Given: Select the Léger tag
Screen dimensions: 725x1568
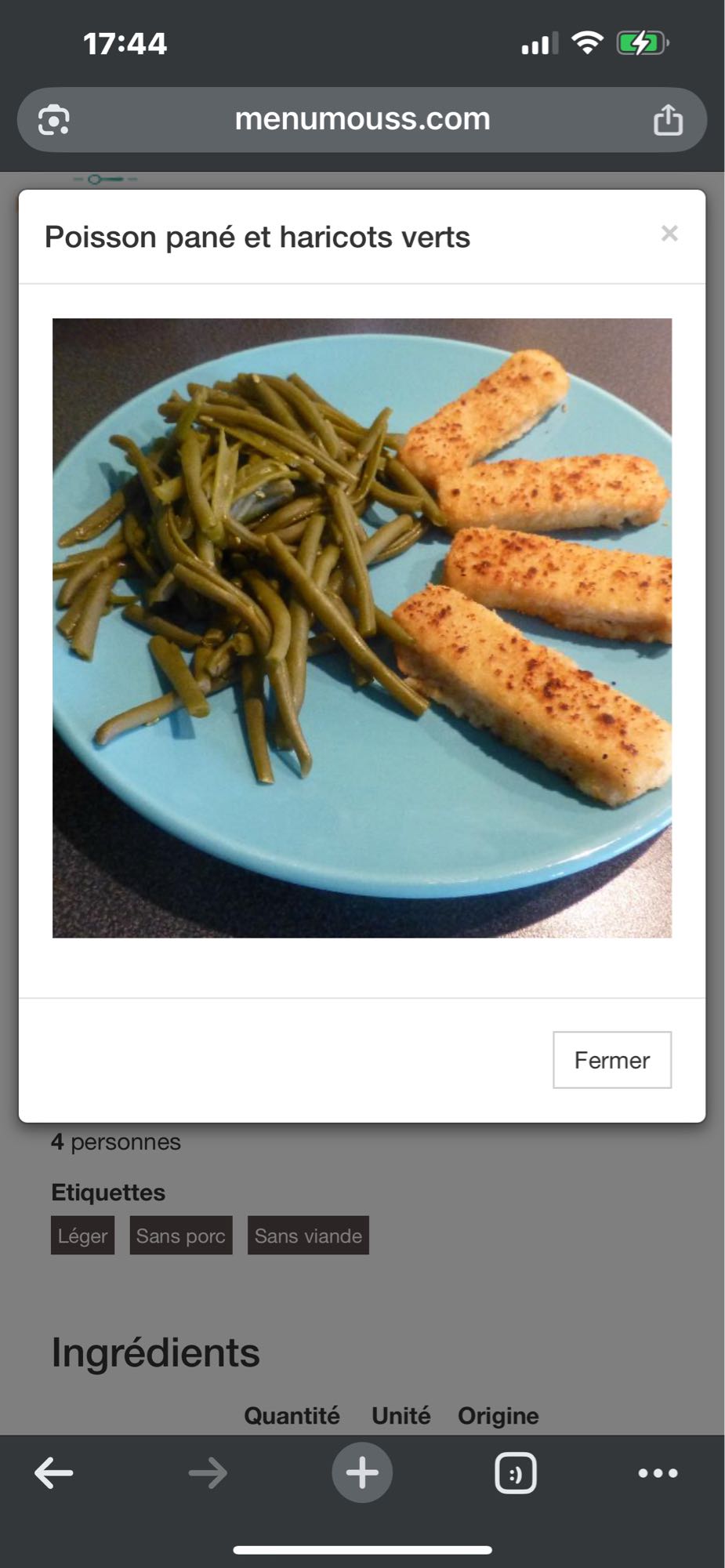Looking at the screenshot, I should (x=82, y=1235).
